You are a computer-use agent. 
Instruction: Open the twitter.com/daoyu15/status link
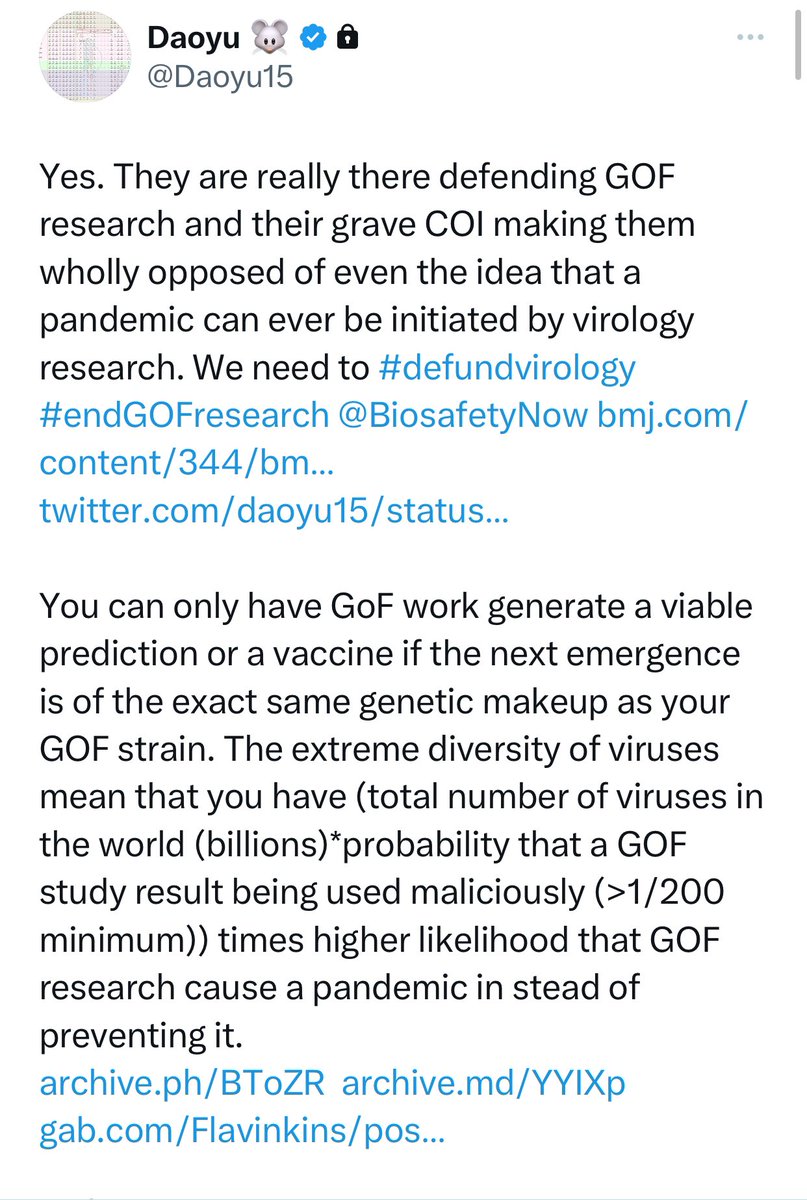pos(275,513)
